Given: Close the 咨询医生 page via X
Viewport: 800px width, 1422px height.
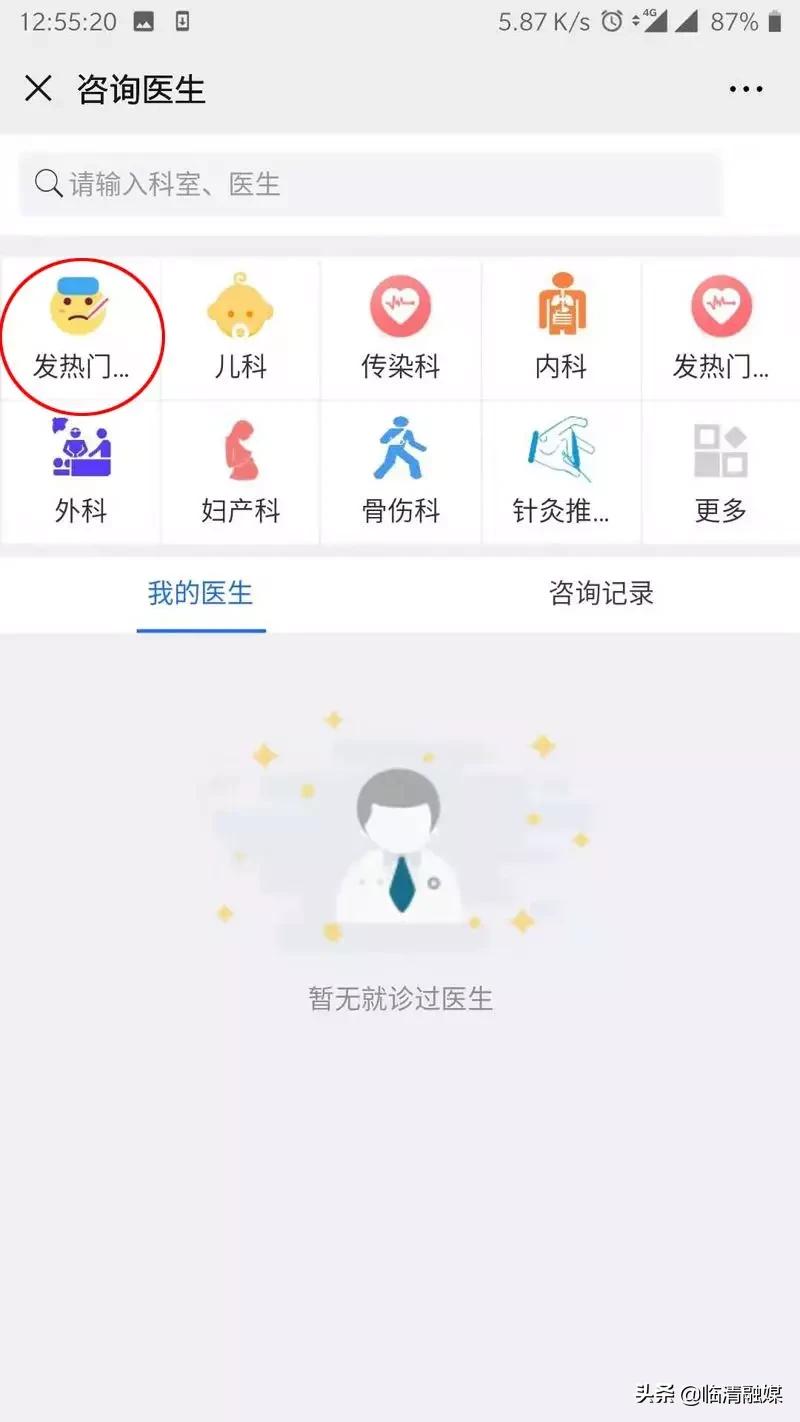Looking at the screenshot, I should (x=38, y=89).
